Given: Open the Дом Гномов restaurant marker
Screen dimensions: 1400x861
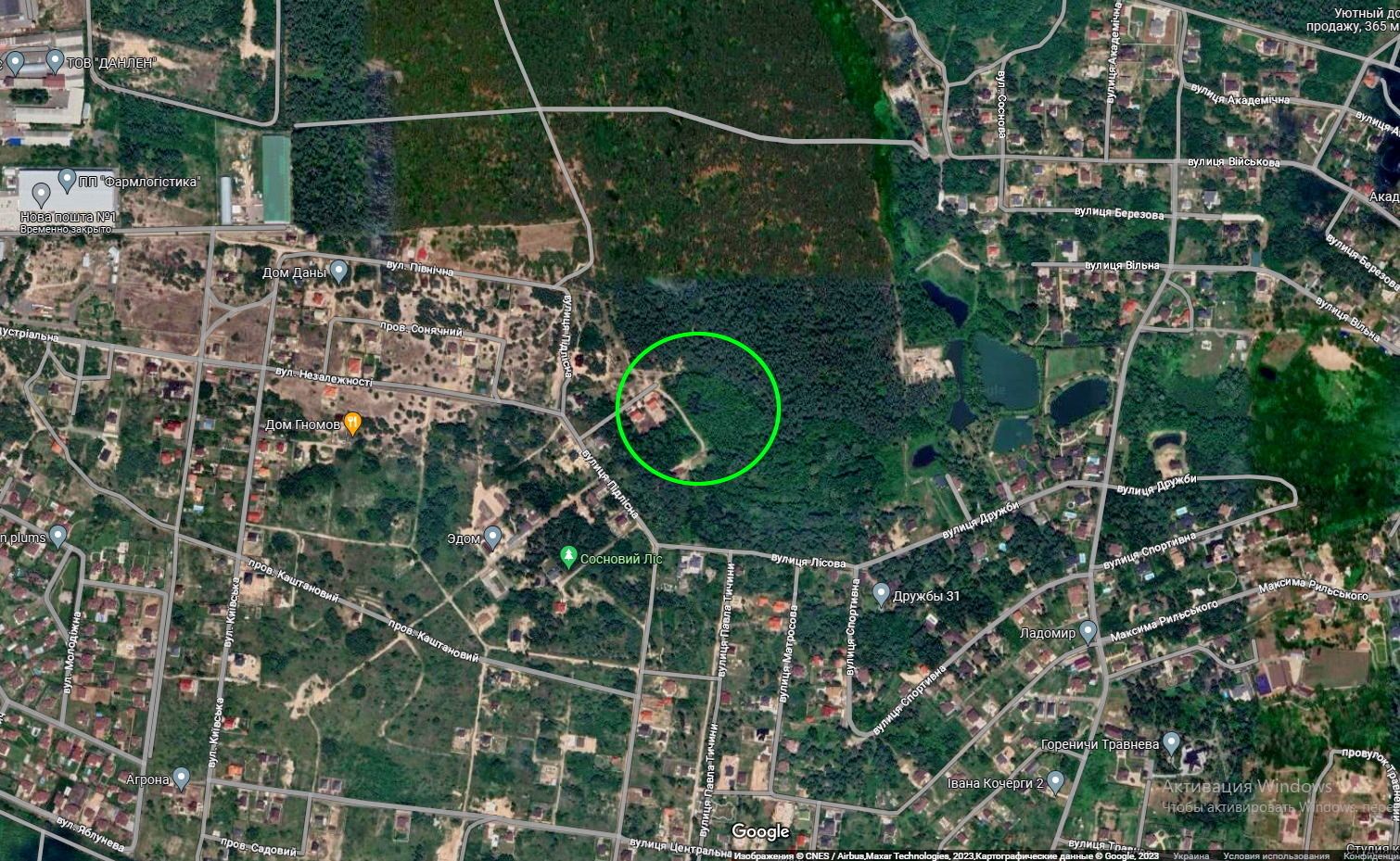Looking at the screenshot, I should [352, 424].
